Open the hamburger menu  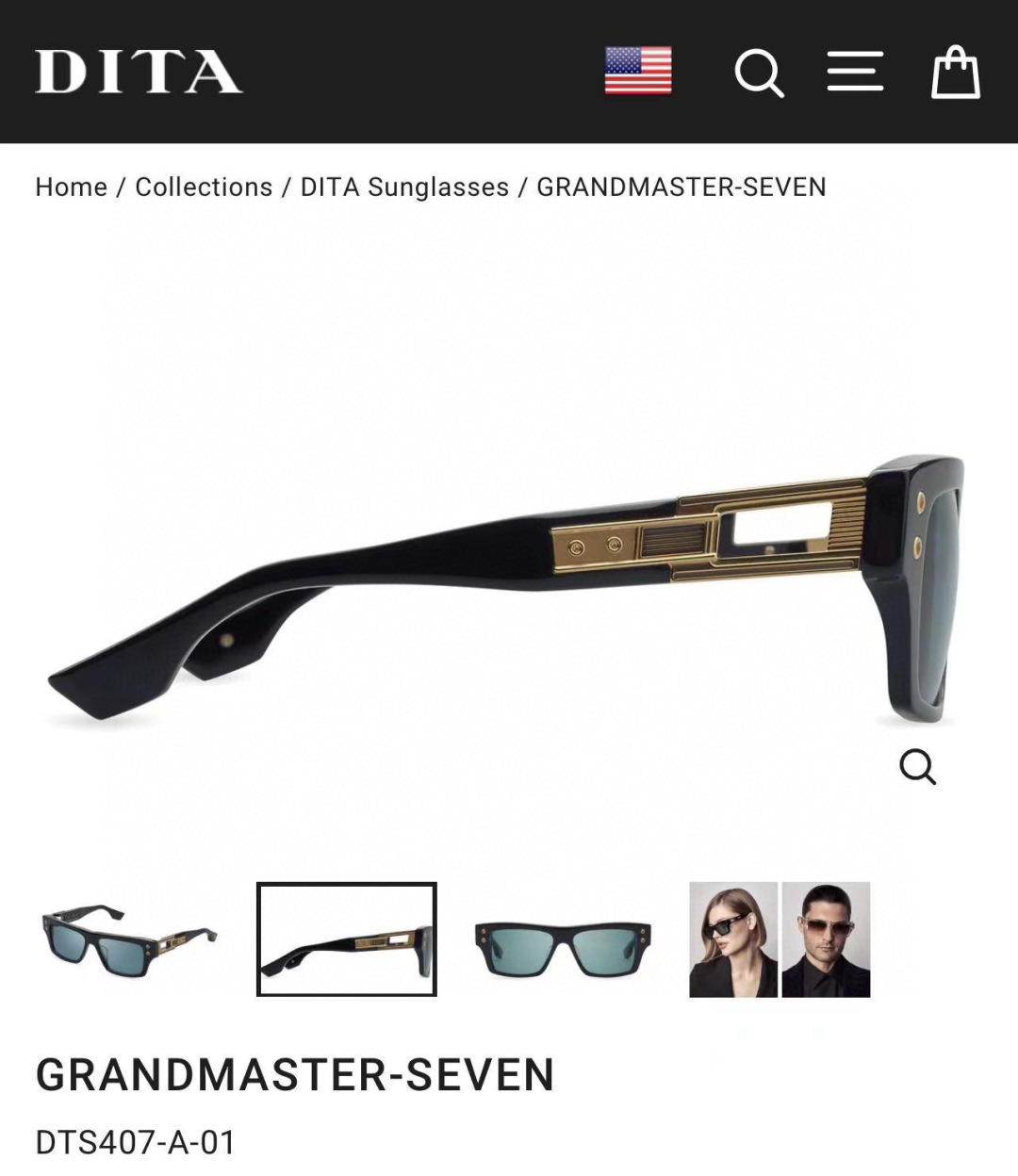[855, 72]
